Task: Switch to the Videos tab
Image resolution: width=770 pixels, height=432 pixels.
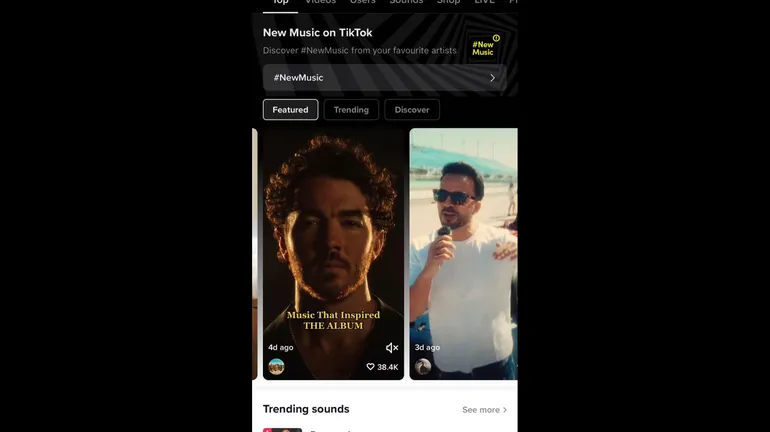Action: tap(321, 3)
